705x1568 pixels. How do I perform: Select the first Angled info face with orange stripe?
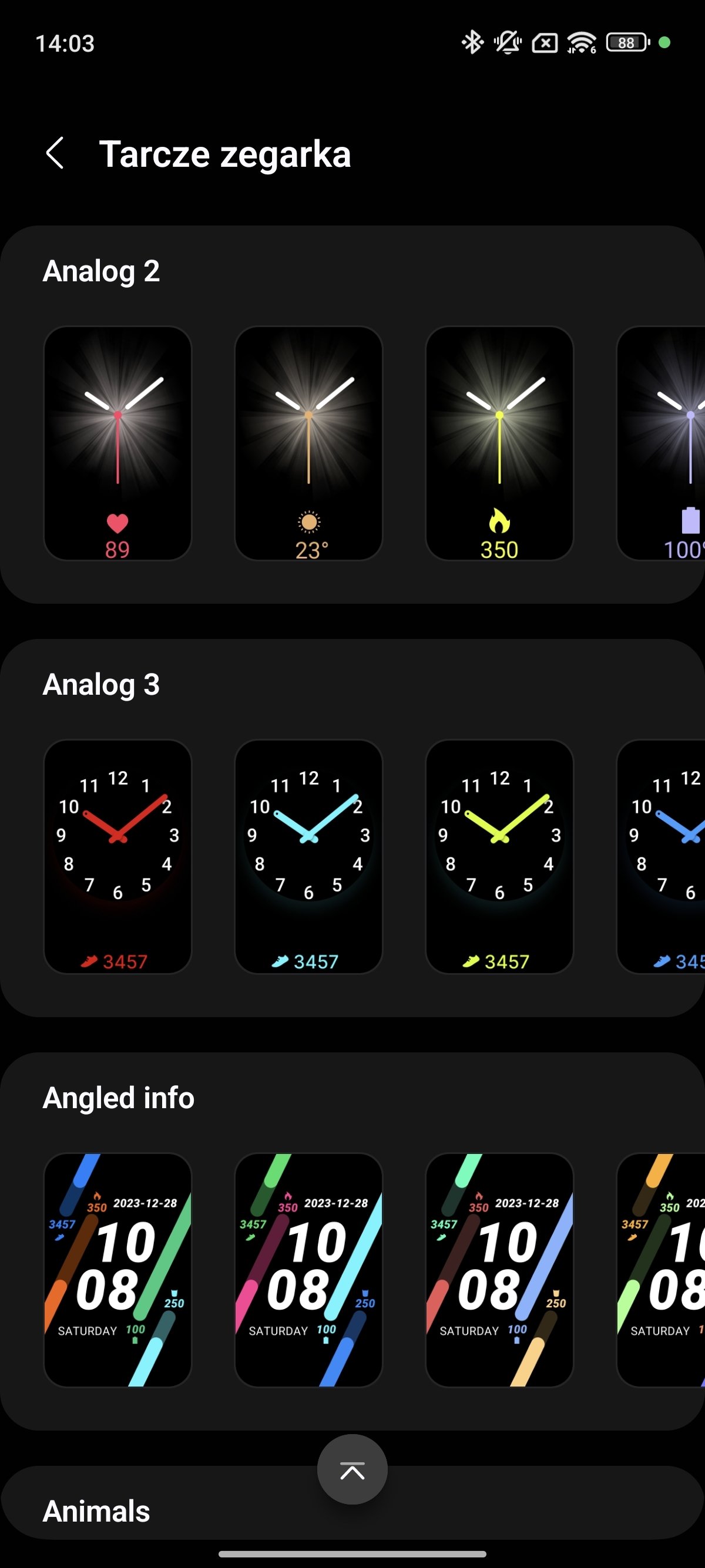point(117,1270)
